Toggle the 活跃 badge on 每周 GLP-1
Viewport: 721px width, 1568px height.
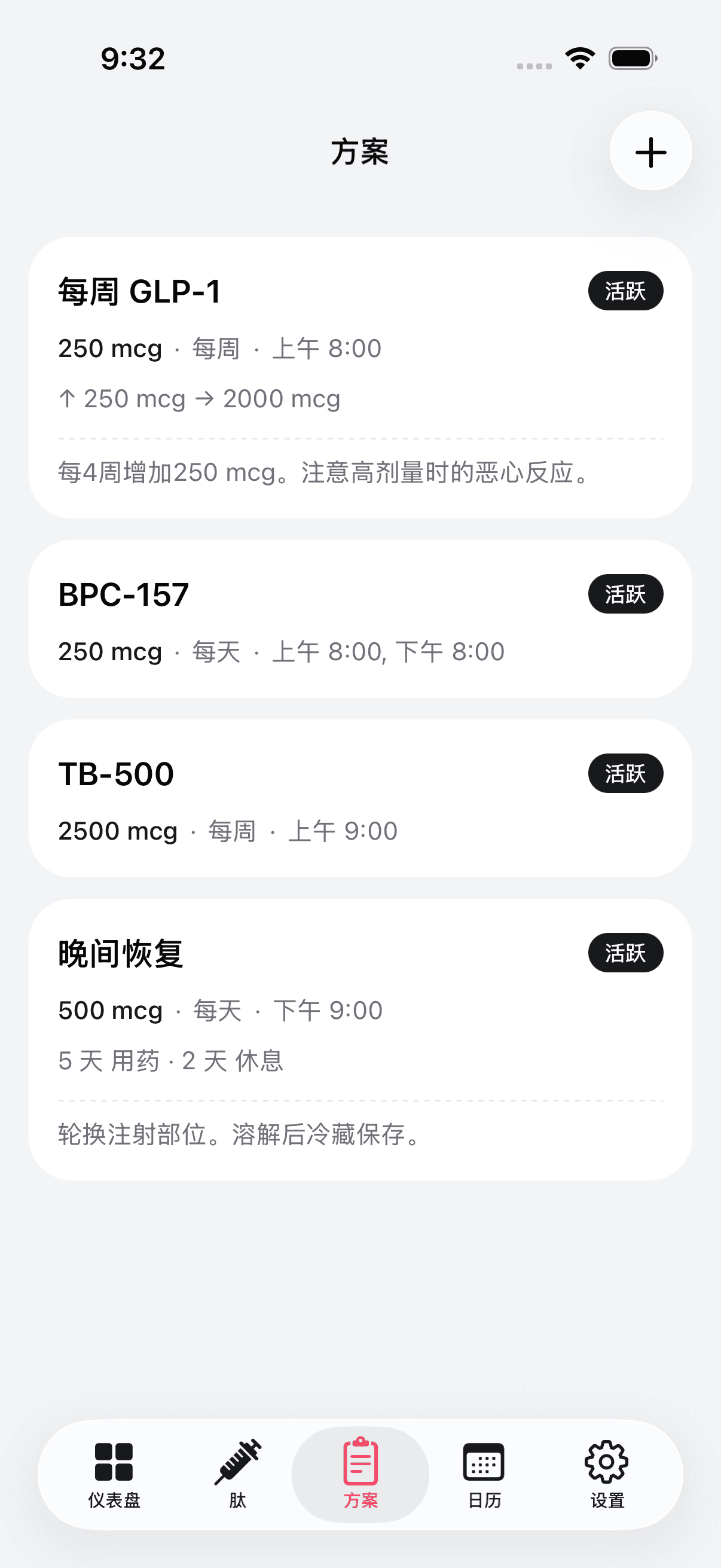click(625, 291)
